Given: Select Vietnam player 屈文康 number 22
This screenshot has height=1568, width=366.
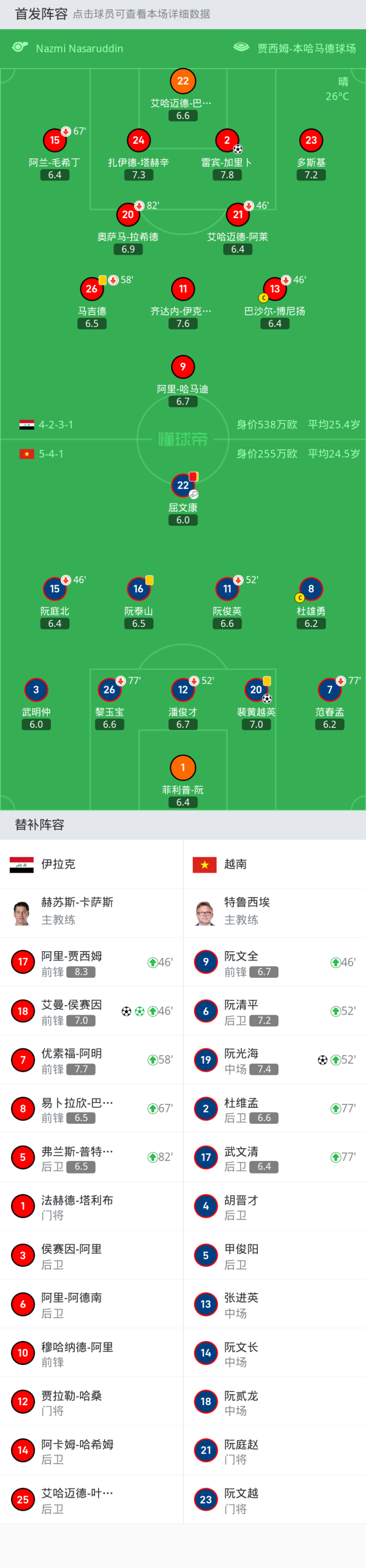Looking at the screenshot, I should (x=183, y=486).
